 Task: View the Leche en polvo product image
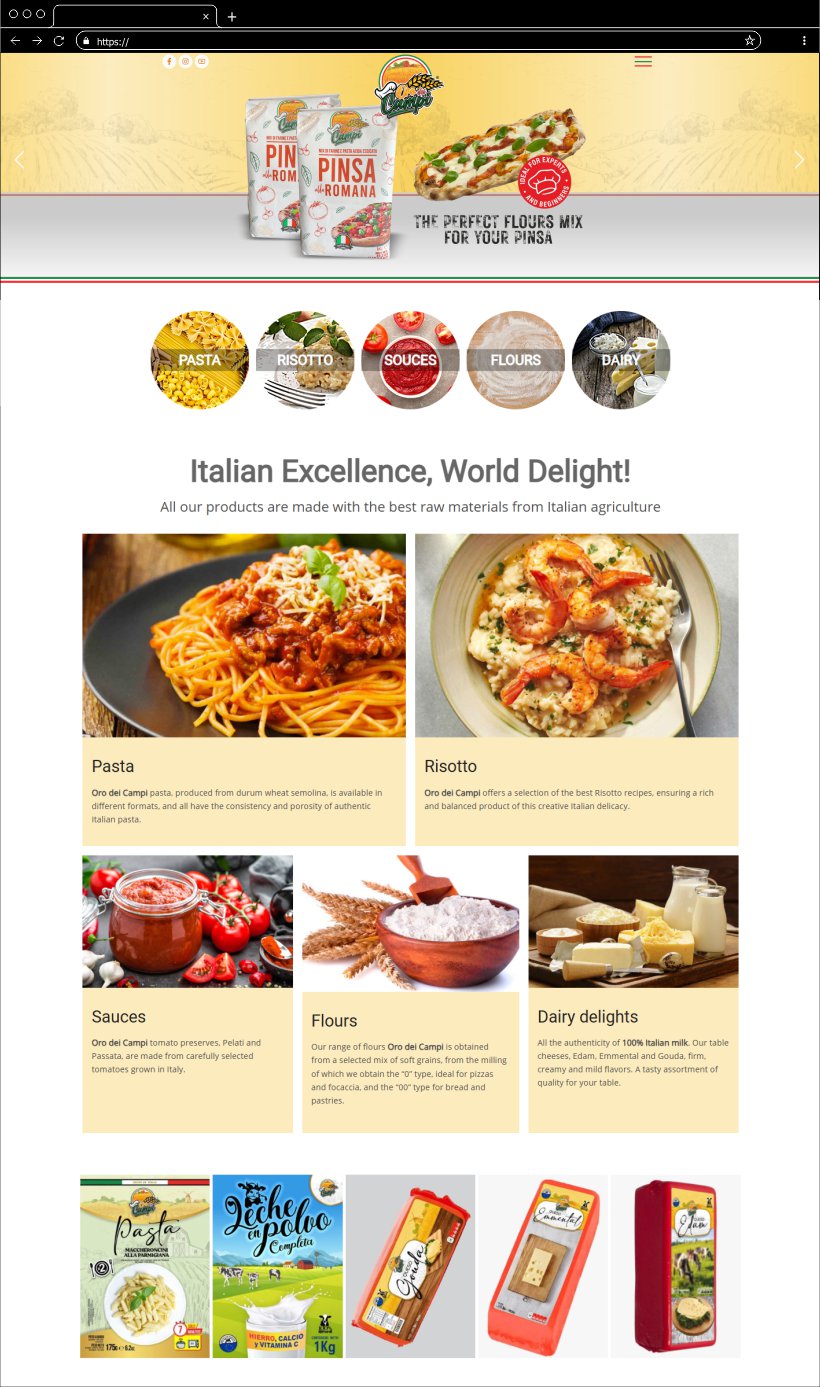tap(278, 1266)
